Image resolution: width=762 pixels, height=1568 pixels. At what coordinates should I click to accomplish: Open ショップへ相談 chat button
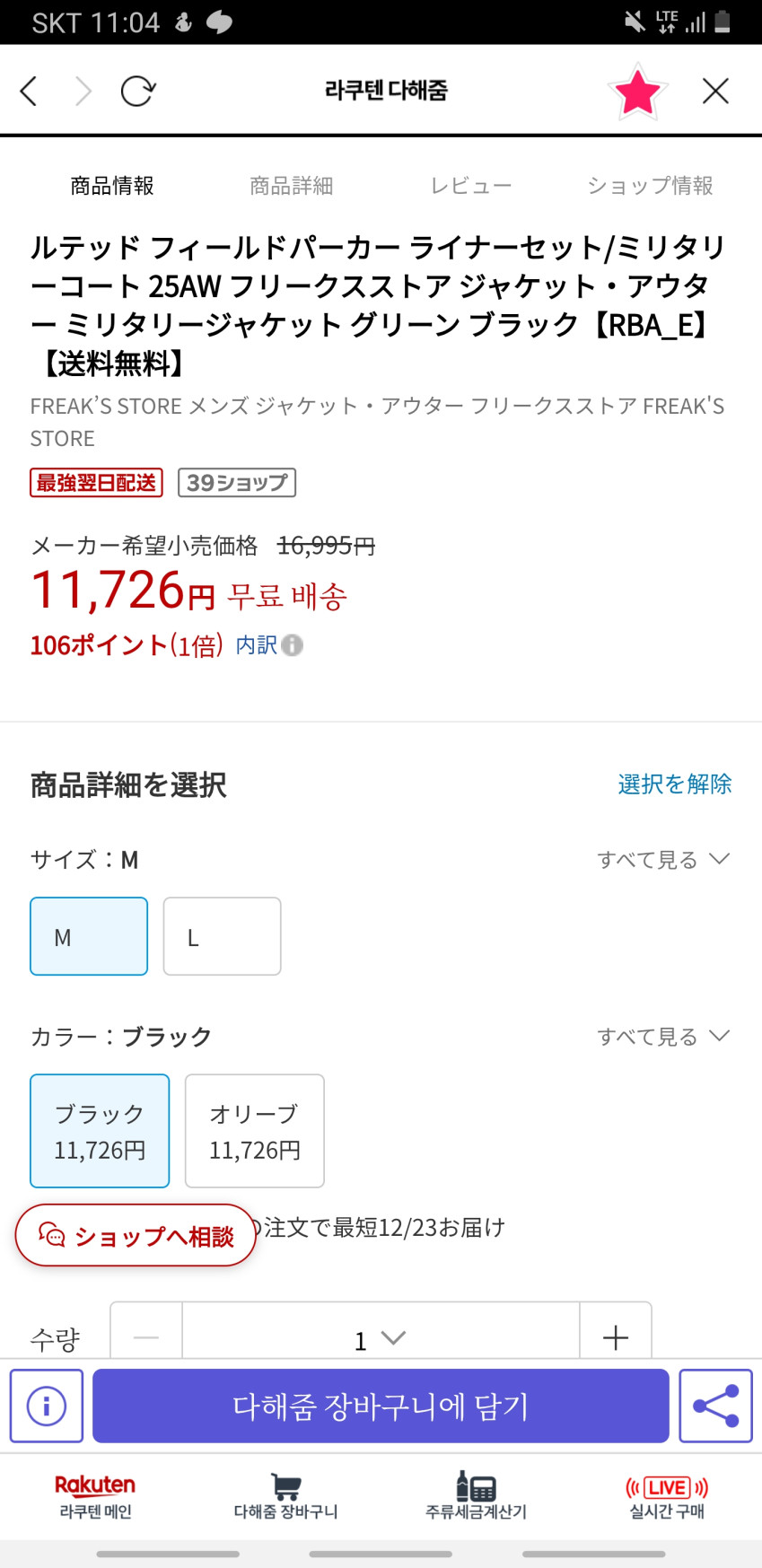[x=136, y=1236]
